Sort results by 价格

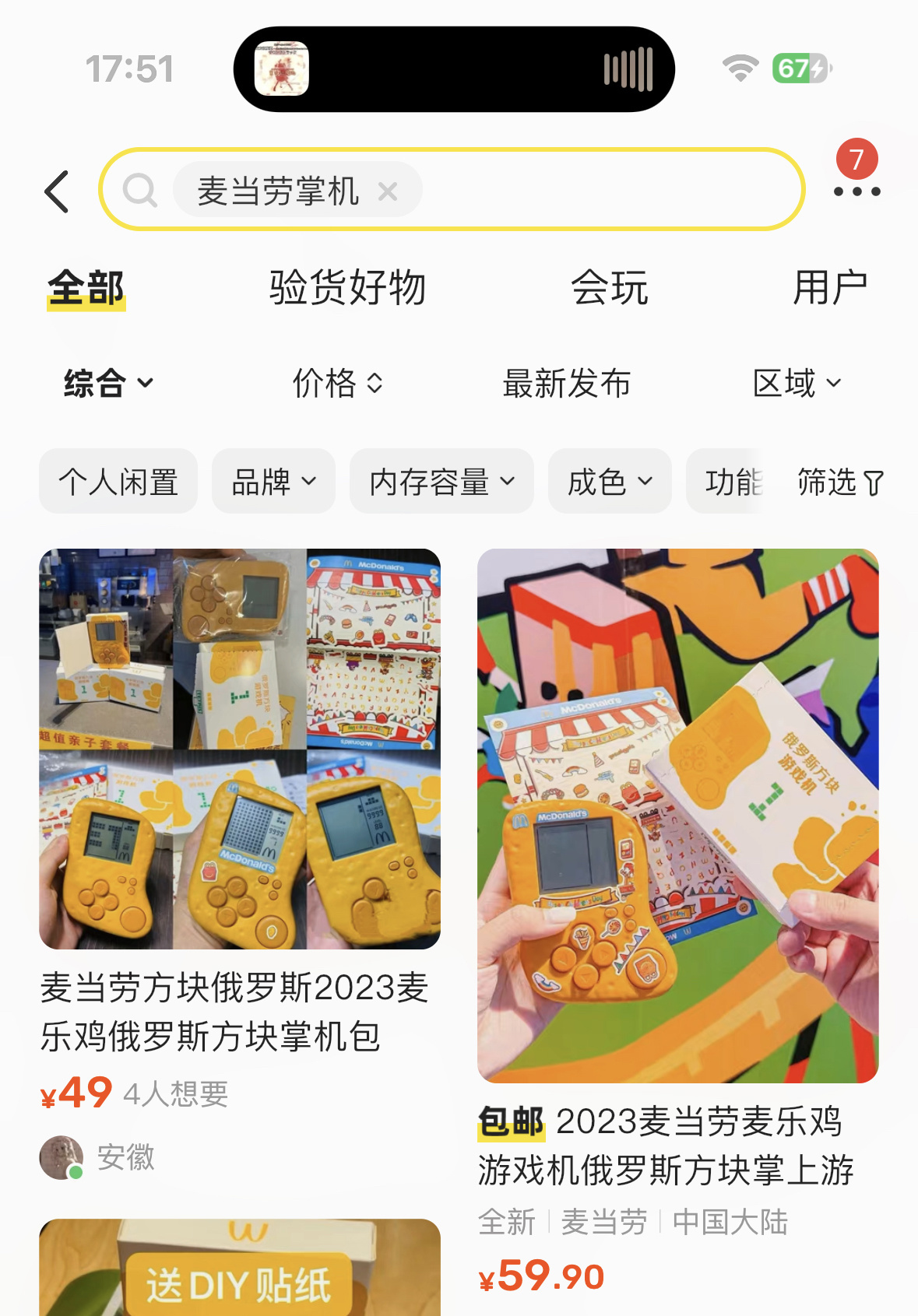(x=337, y=383)
